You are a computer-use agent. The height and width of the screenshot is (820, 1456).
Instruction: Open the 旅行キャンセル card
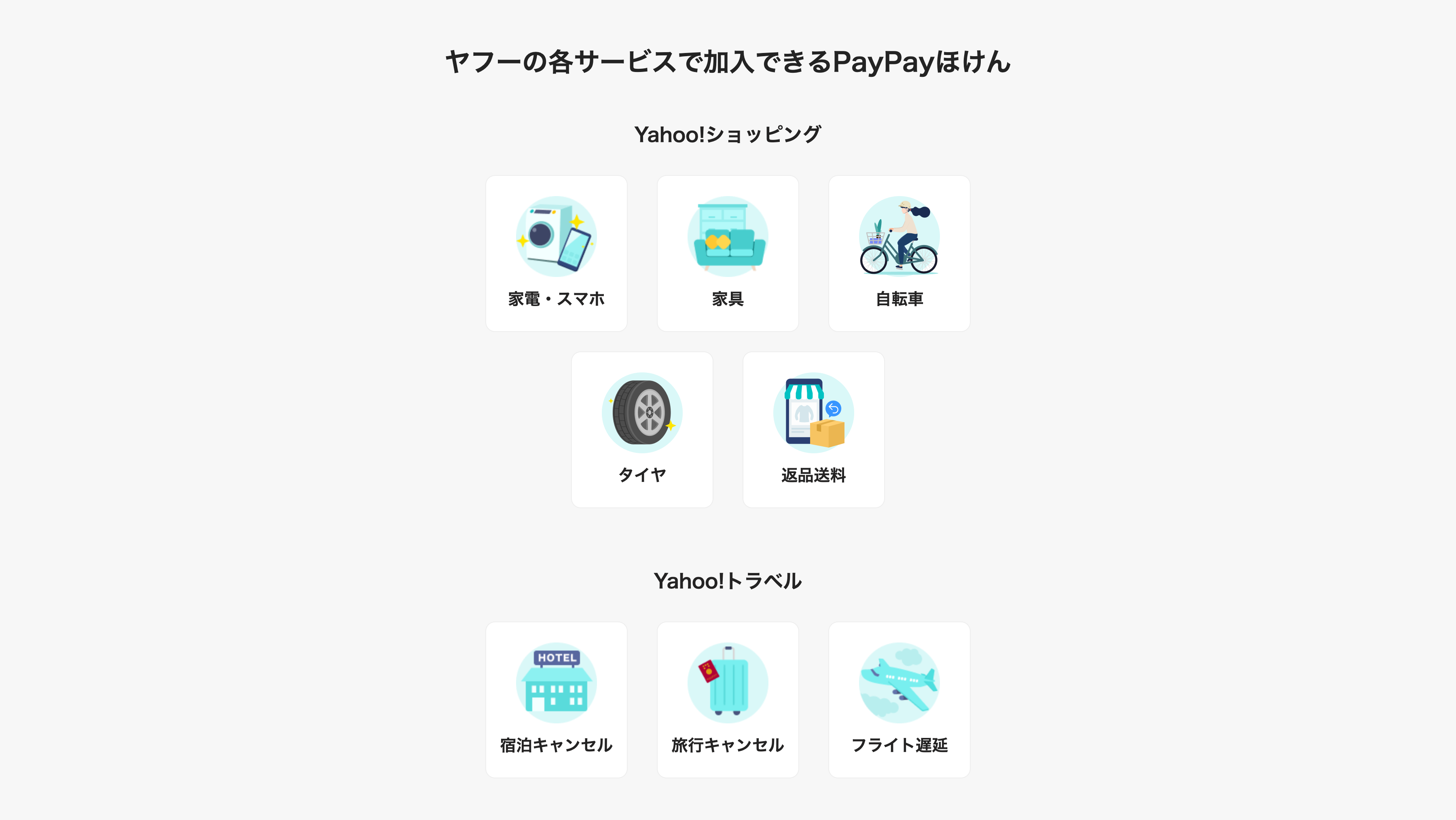(728, 700)
